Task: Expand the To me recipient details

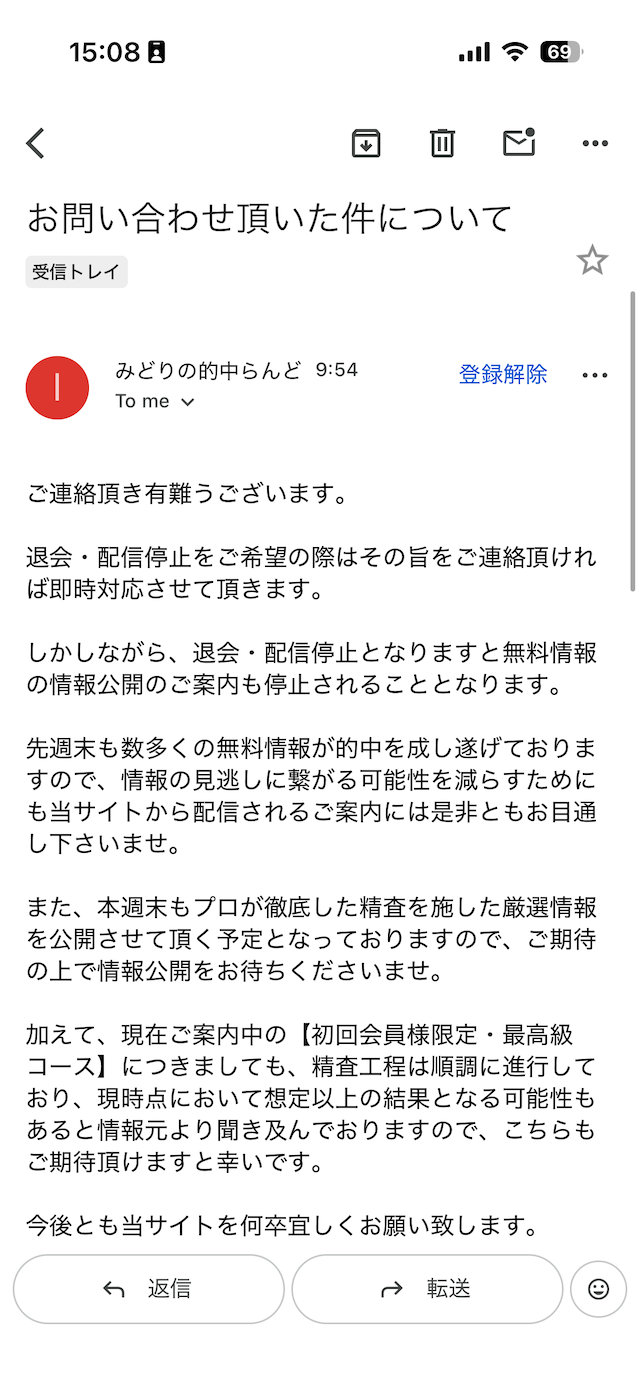Action: [155, 401]
